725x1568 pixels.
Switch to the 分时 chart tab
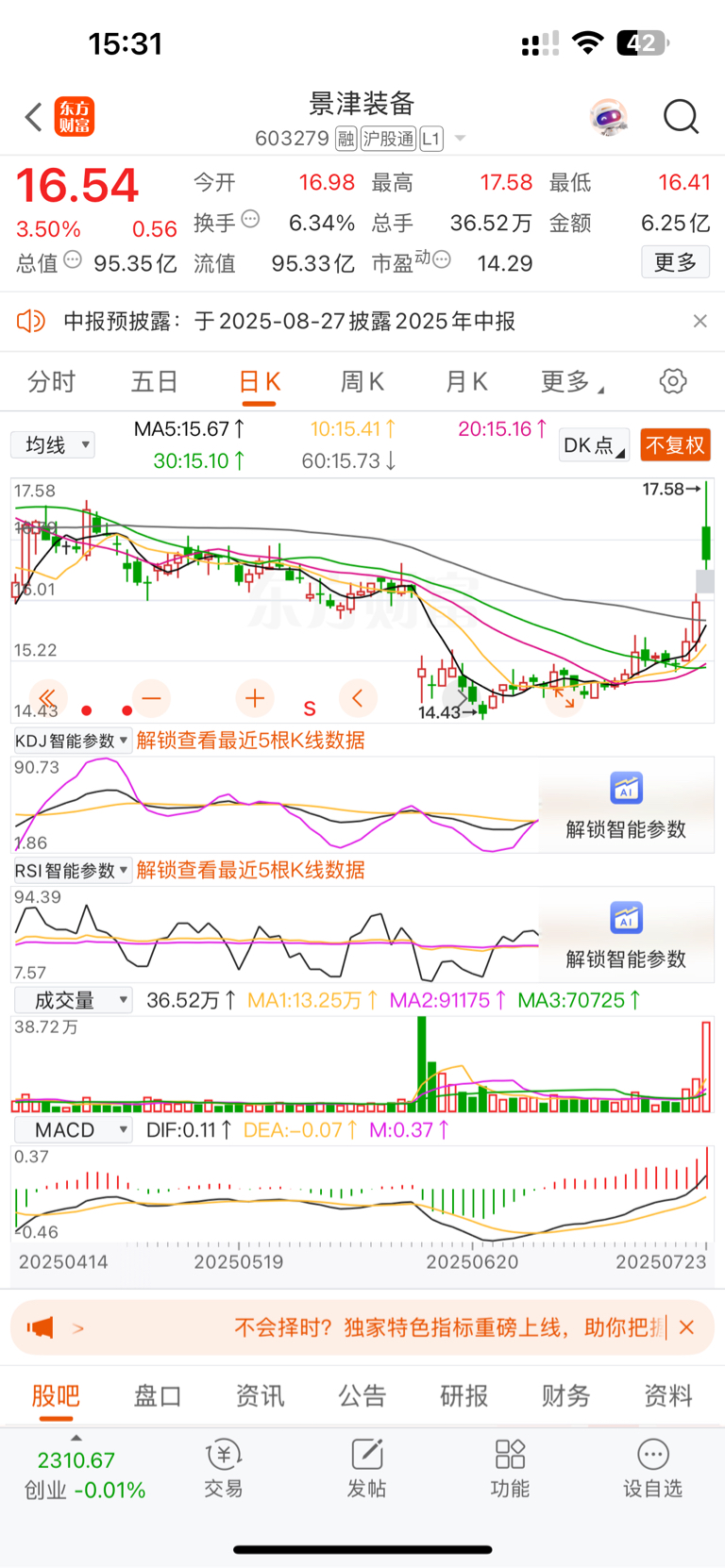[x=51, y=381]
